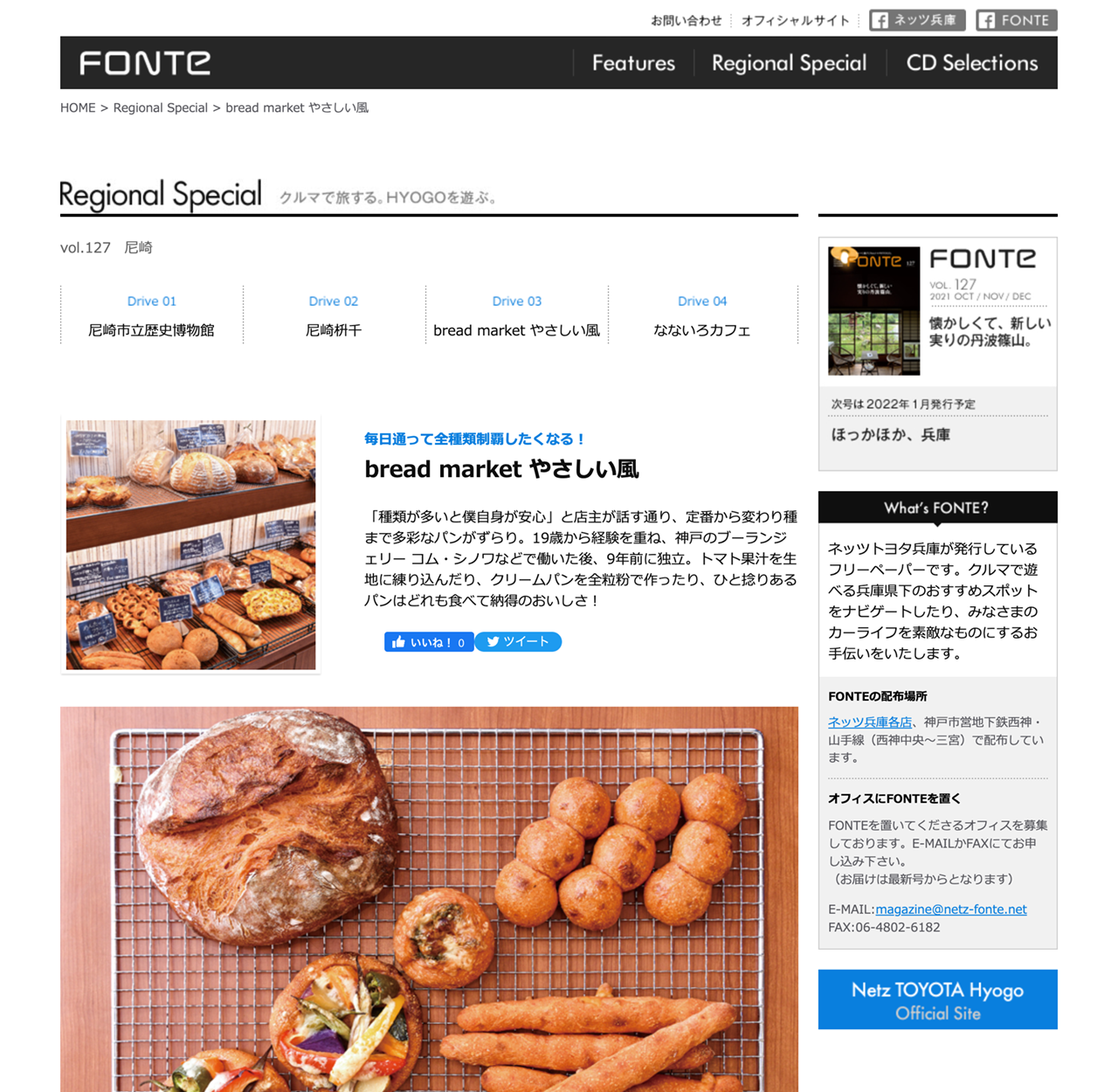
Task: Like the article with いいね！
Action: tap(428, 642)
